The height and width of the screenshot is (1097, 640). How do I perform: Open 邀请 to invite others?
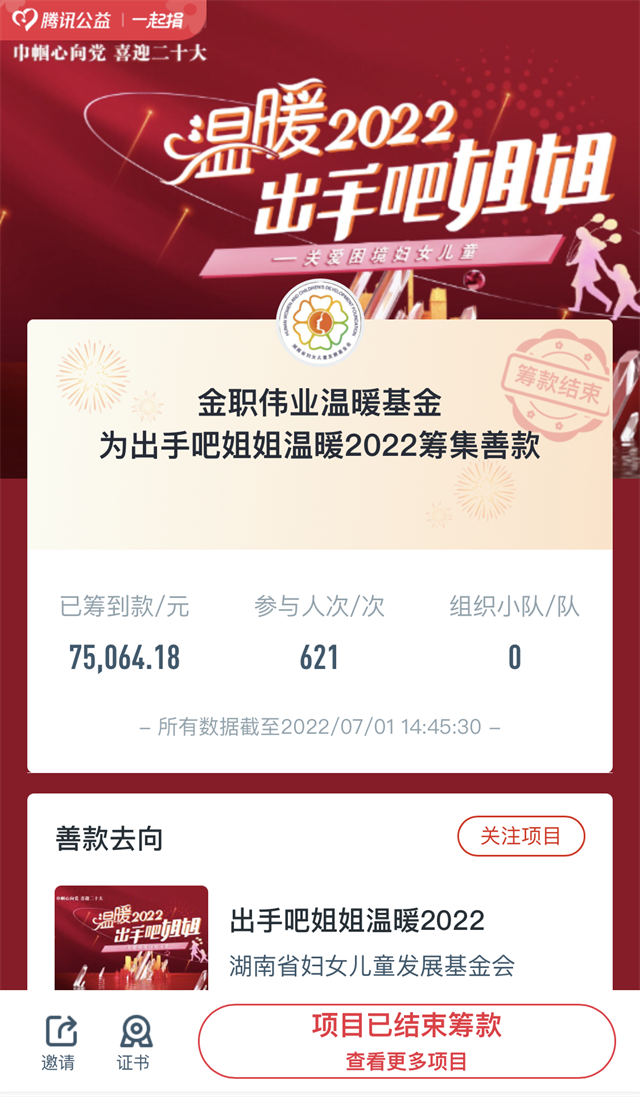tap(59, 1042)
